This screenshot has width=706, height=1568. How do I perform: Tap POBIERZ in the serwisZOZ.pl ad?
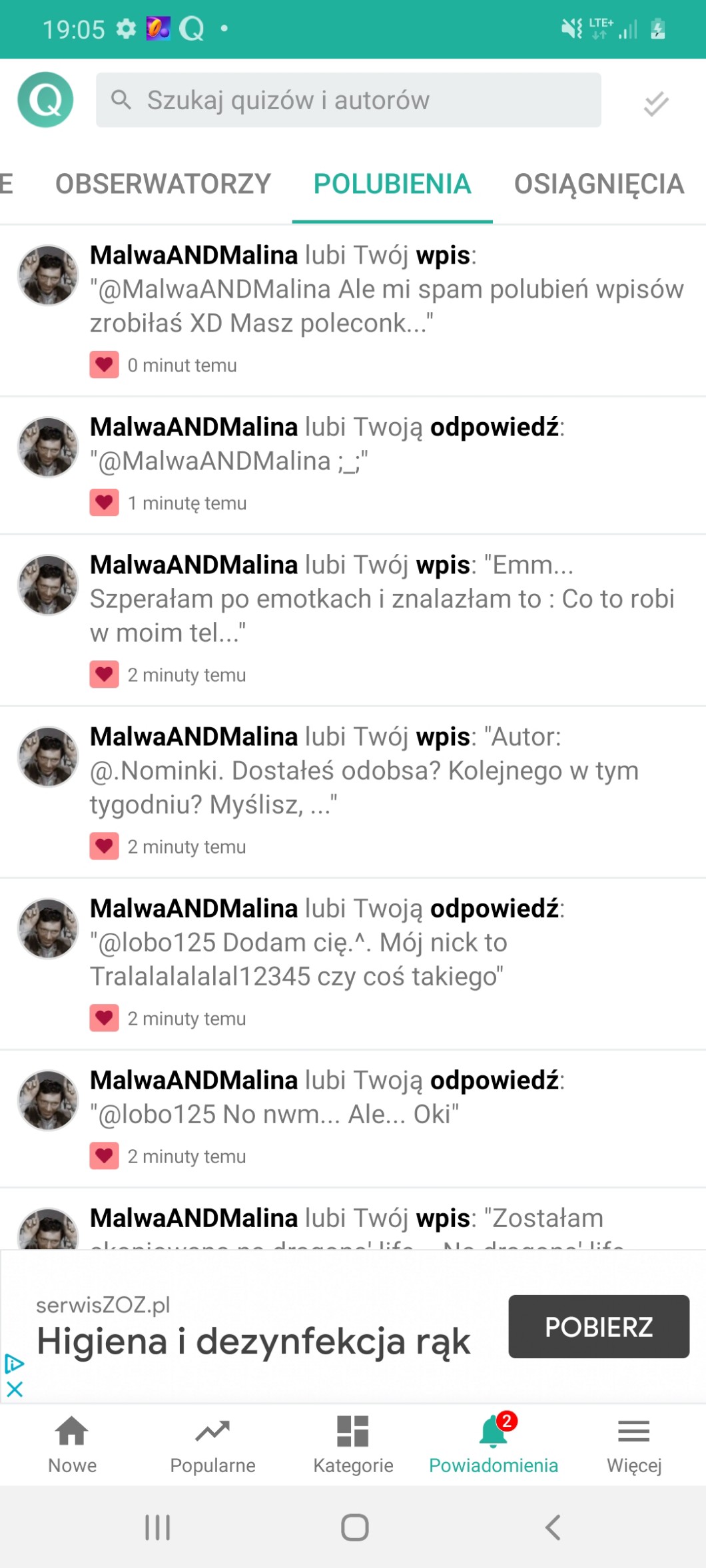pos(598,1326)
